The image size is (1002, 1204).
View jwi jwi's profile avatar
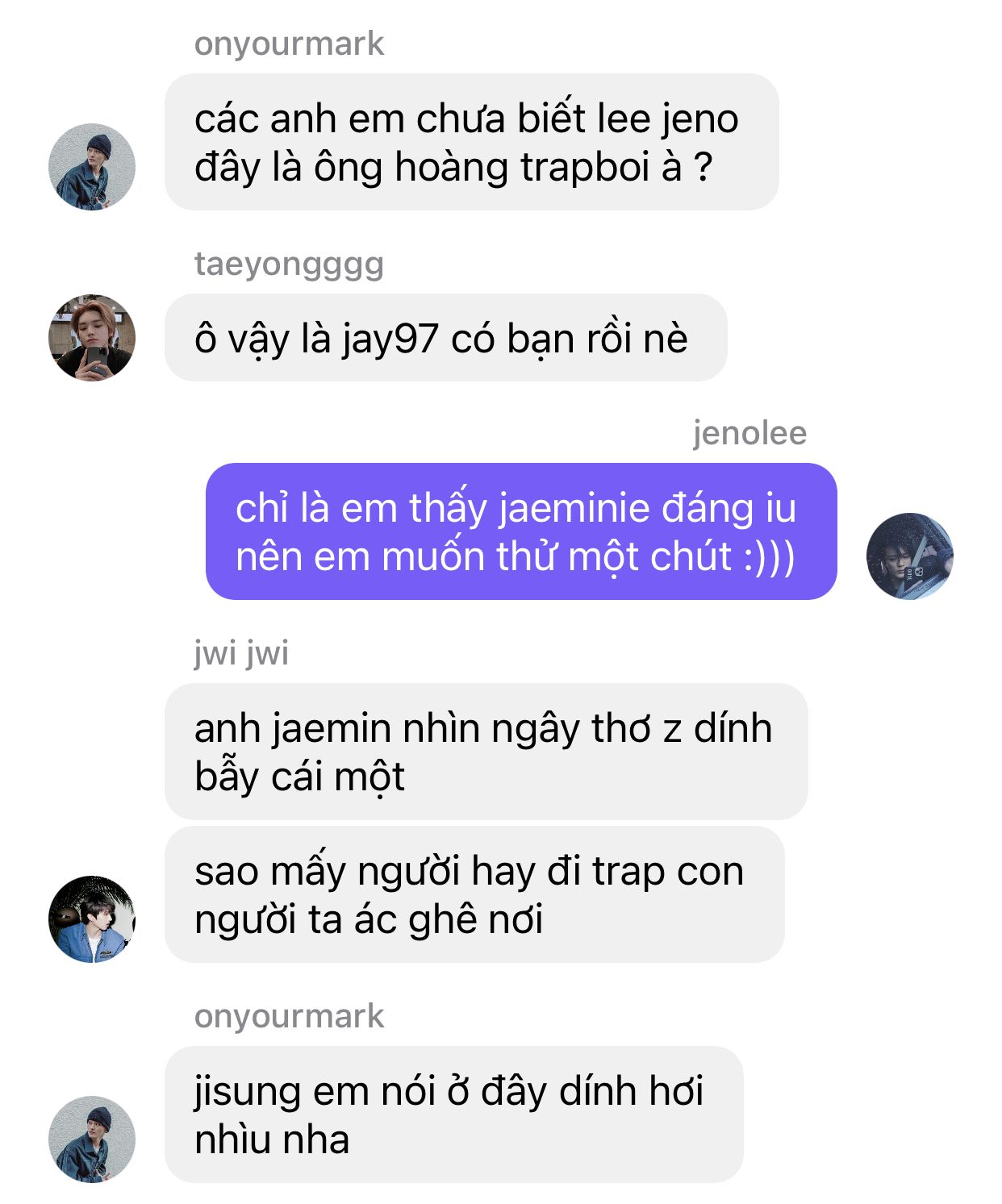(x=92, y=919)
